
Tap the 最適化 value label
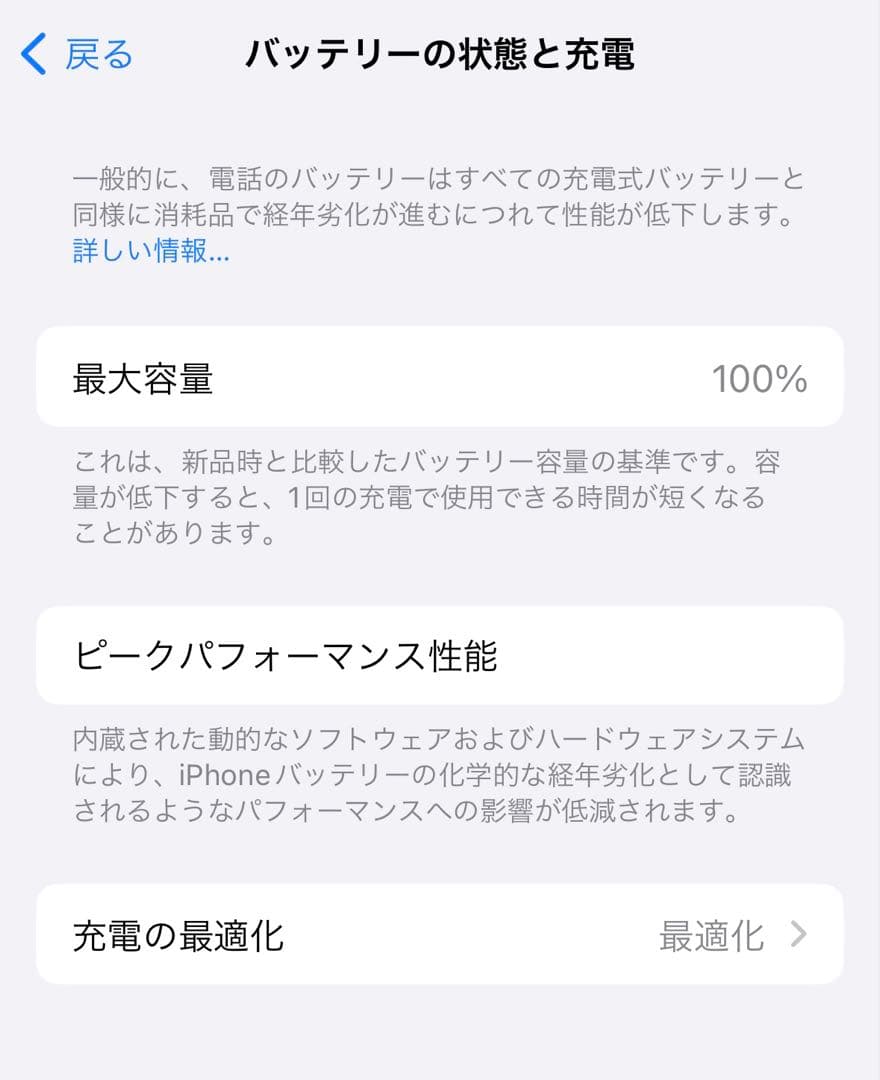(x=712, y=934)
